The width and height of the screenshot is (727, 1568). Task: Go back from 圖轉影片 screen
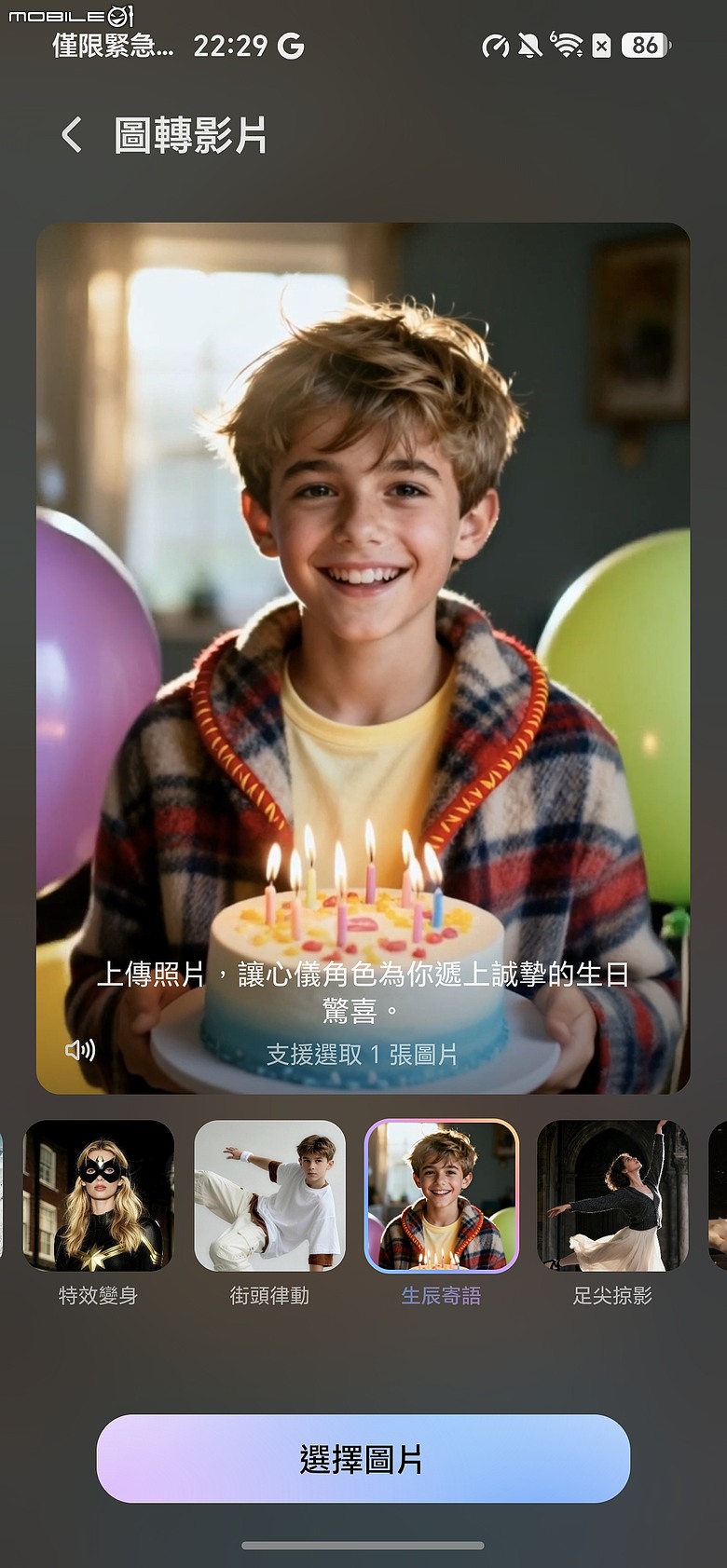[72, 135]
